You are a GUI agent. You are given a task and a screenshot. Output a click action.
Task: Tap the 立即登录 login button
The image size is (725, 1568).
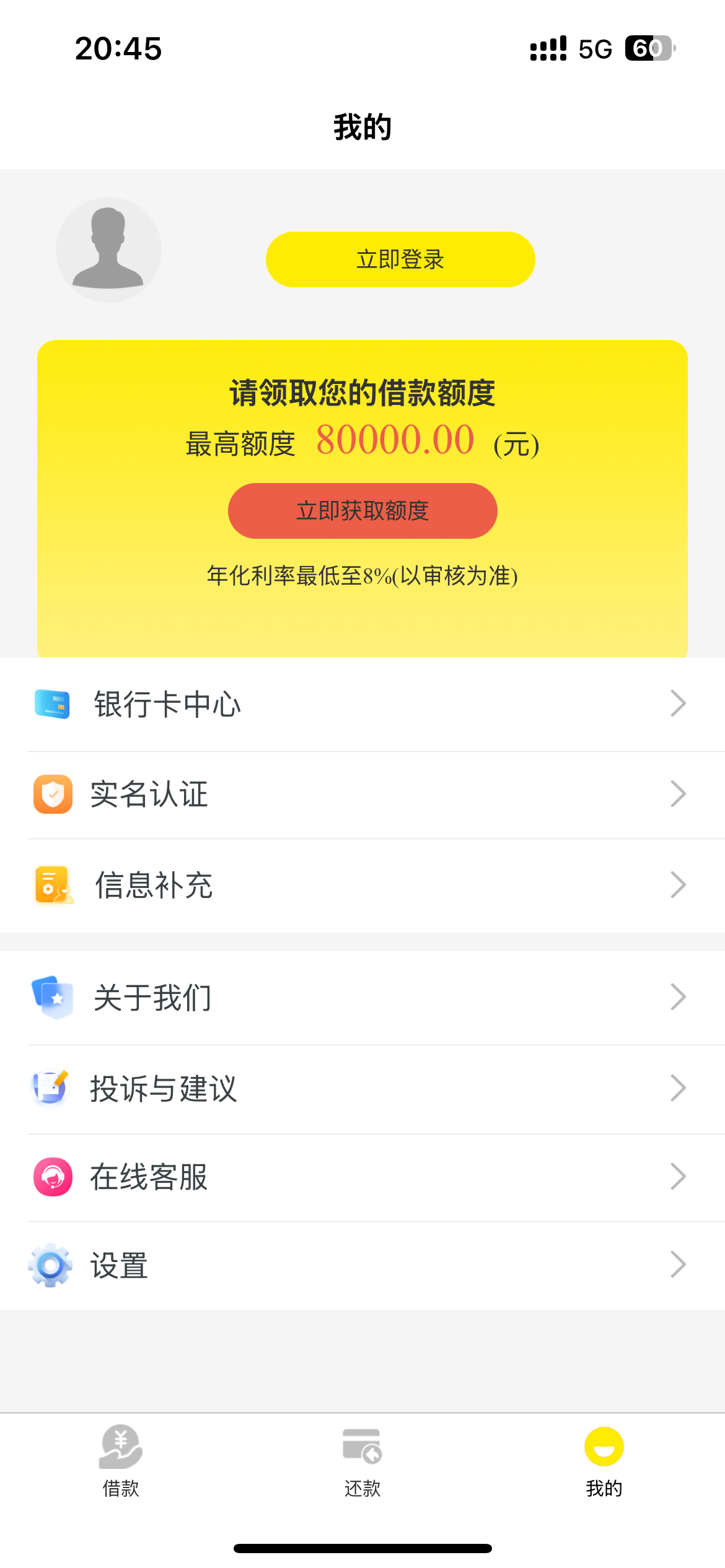pos(400,259)
